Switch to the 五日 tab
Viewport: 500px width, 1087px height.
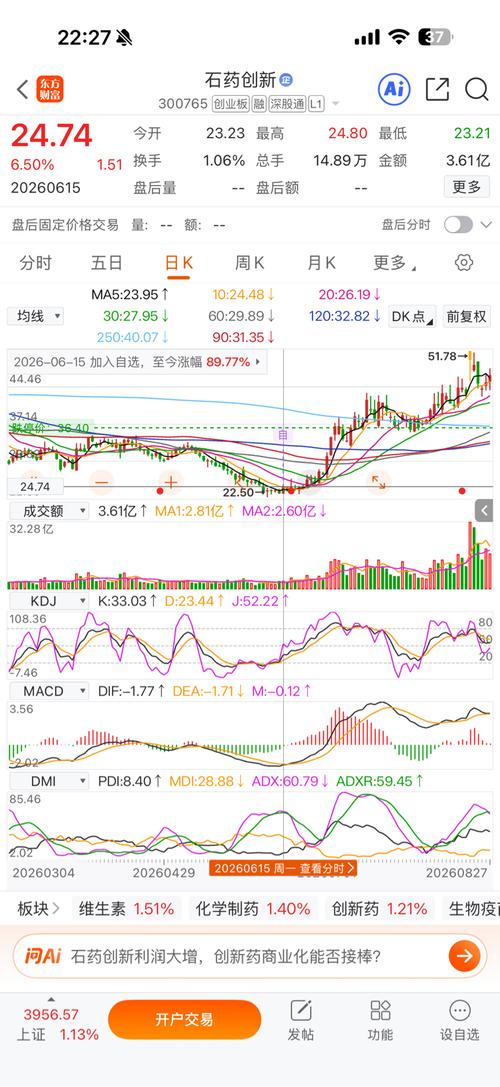107,263
